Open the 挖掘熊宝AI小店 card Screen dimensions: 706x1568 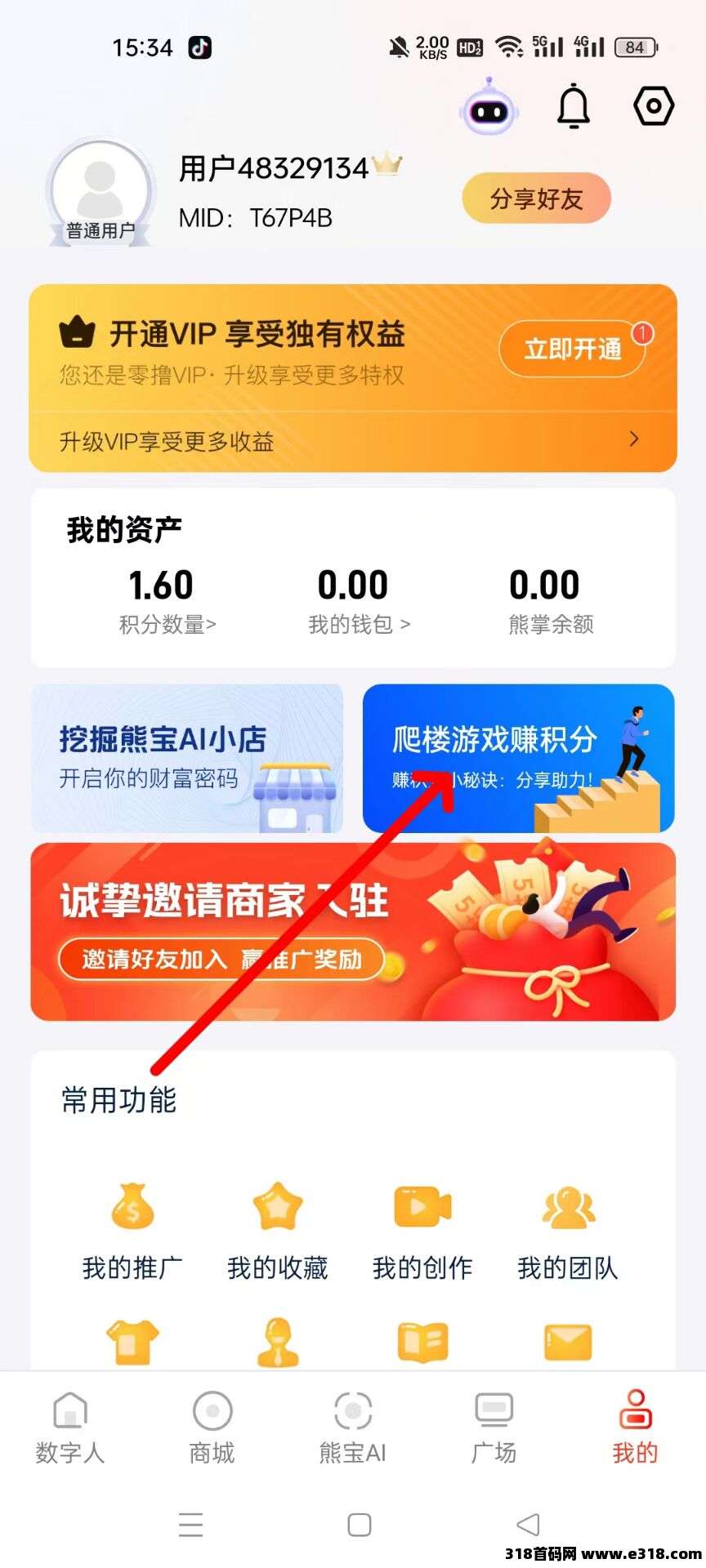187,758
